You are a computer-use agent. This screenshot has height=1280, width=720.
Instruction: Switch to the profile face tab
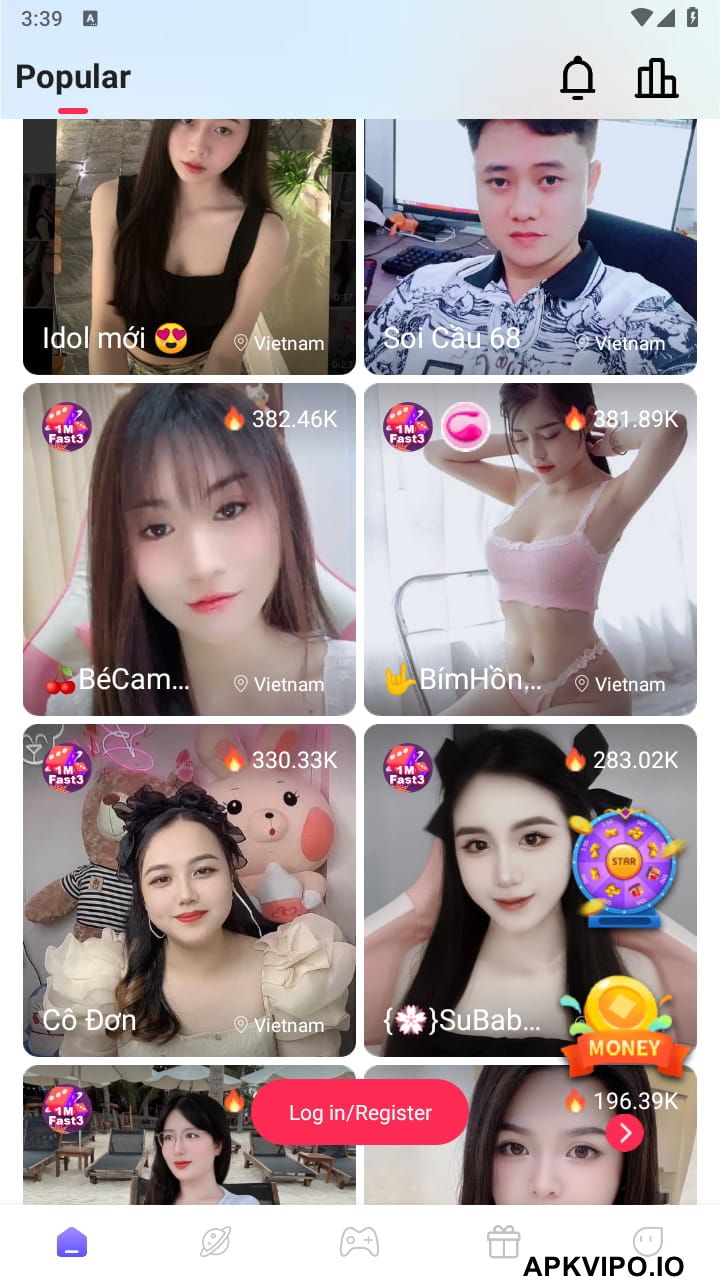647,1240
